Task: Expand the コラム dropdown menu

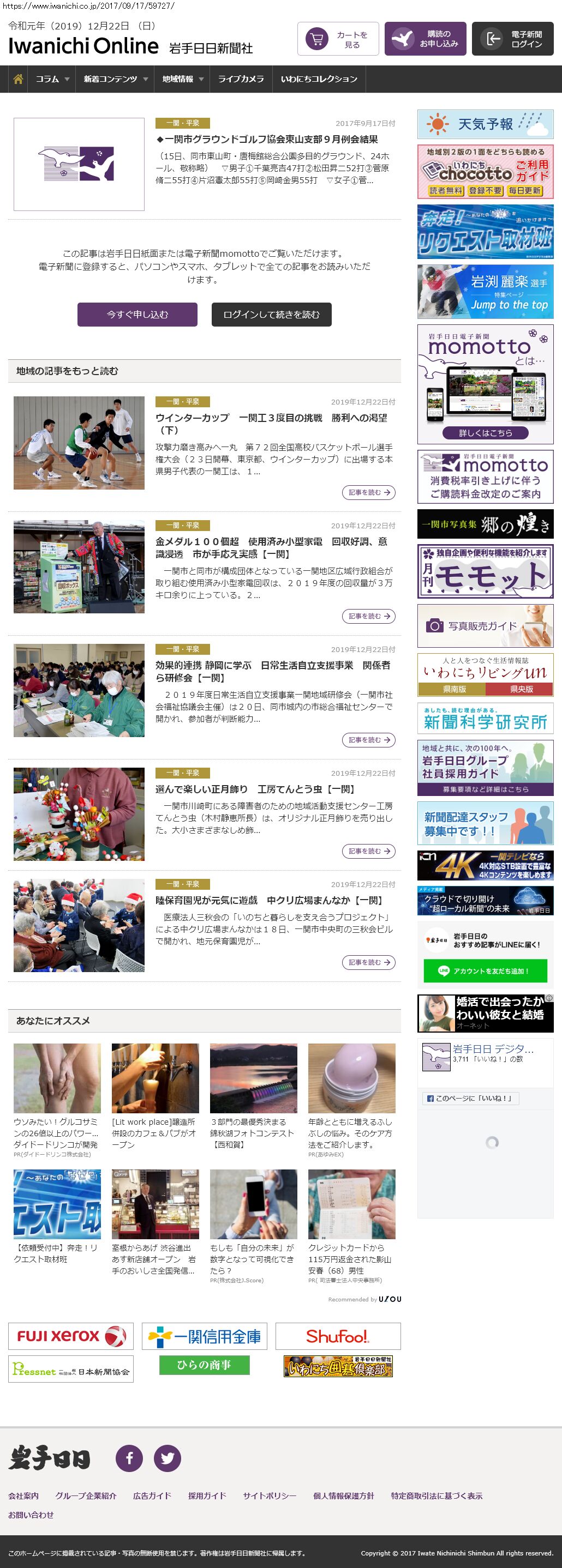Action: click(x=52, y=79)
